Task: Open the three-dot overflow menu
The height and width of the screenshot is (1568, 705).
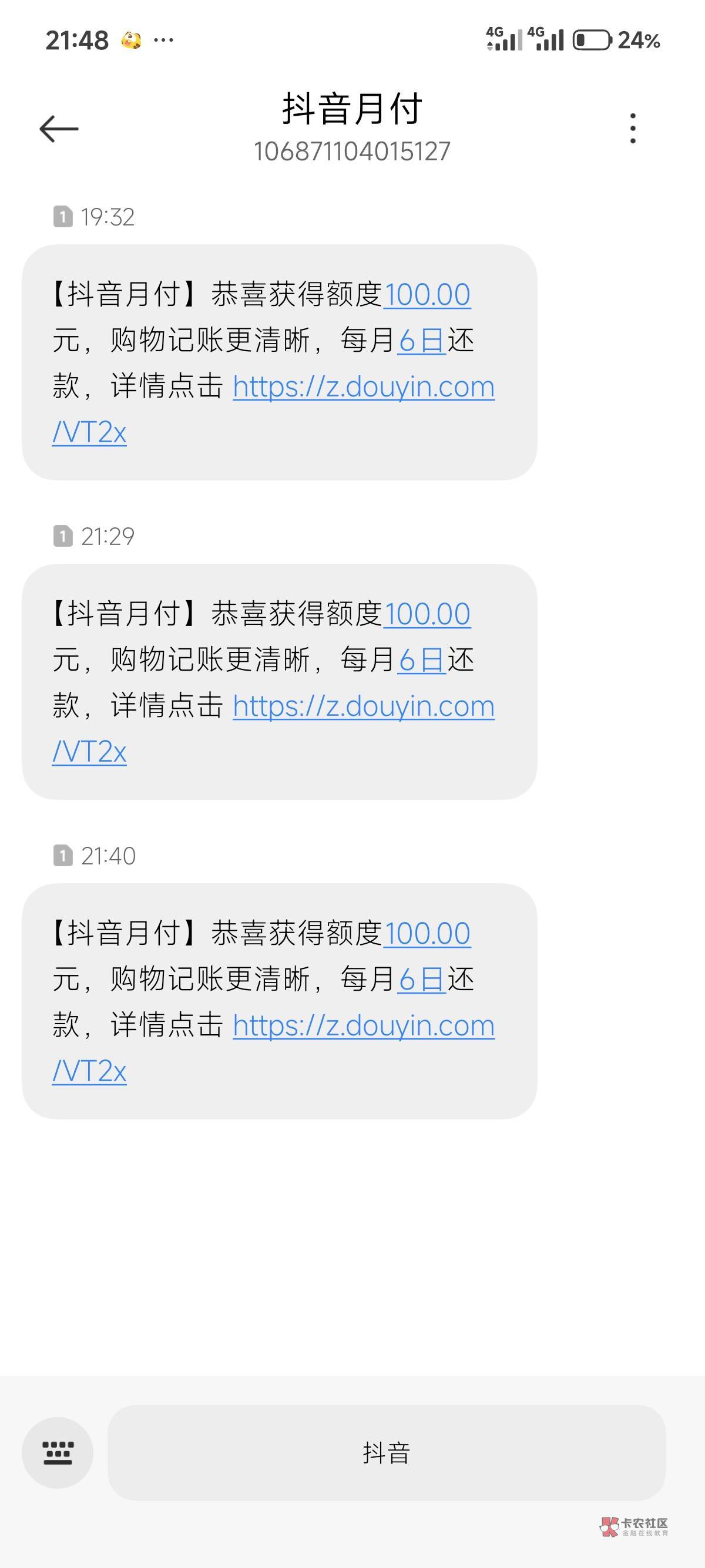Action: (633, 129)
